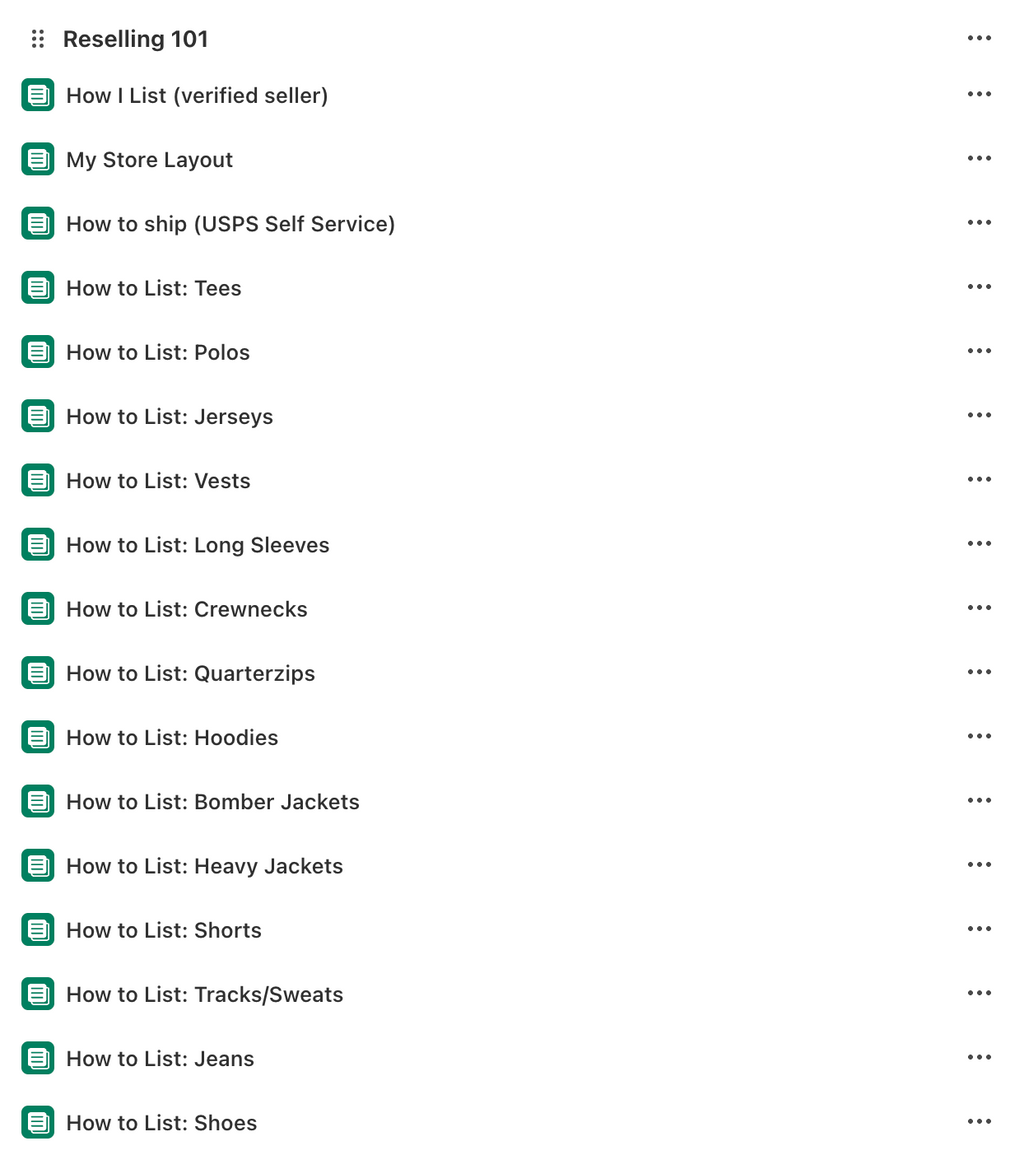Open How to List: Heavy Jackets
Image resolution: width=1024 pixels, height=1169 pixels.
point(205,866)
